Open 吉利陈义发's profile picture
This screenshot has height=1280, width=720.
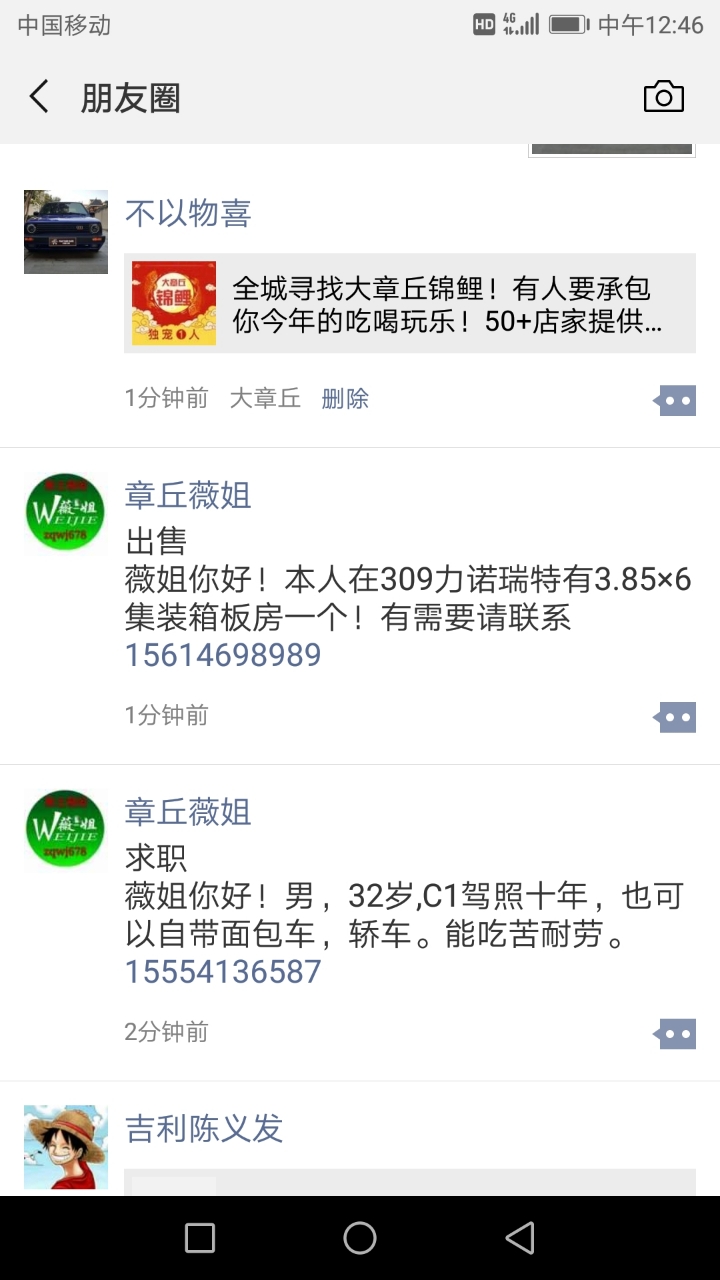point(66,1146)
